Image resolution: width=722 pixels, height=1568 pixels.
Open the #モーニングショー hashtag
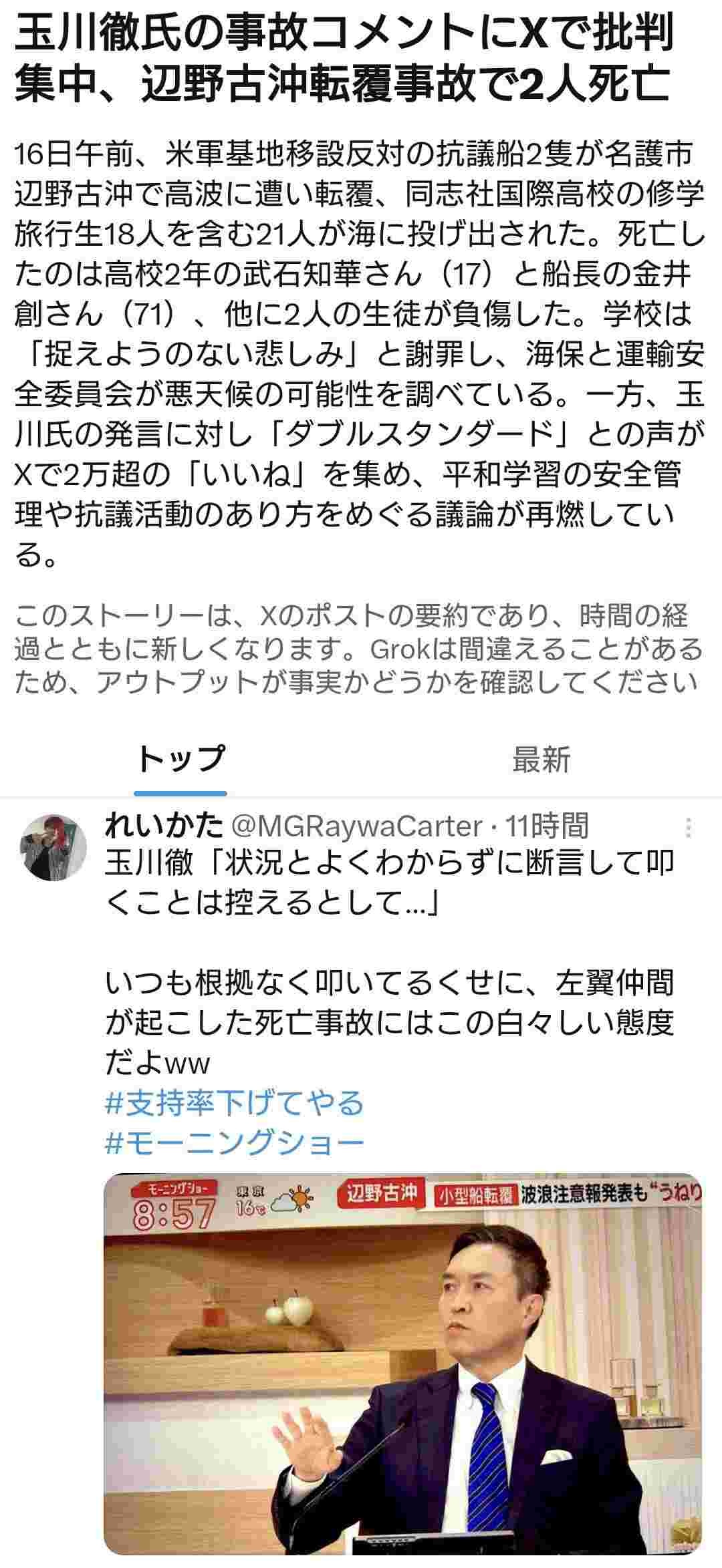235,1142
